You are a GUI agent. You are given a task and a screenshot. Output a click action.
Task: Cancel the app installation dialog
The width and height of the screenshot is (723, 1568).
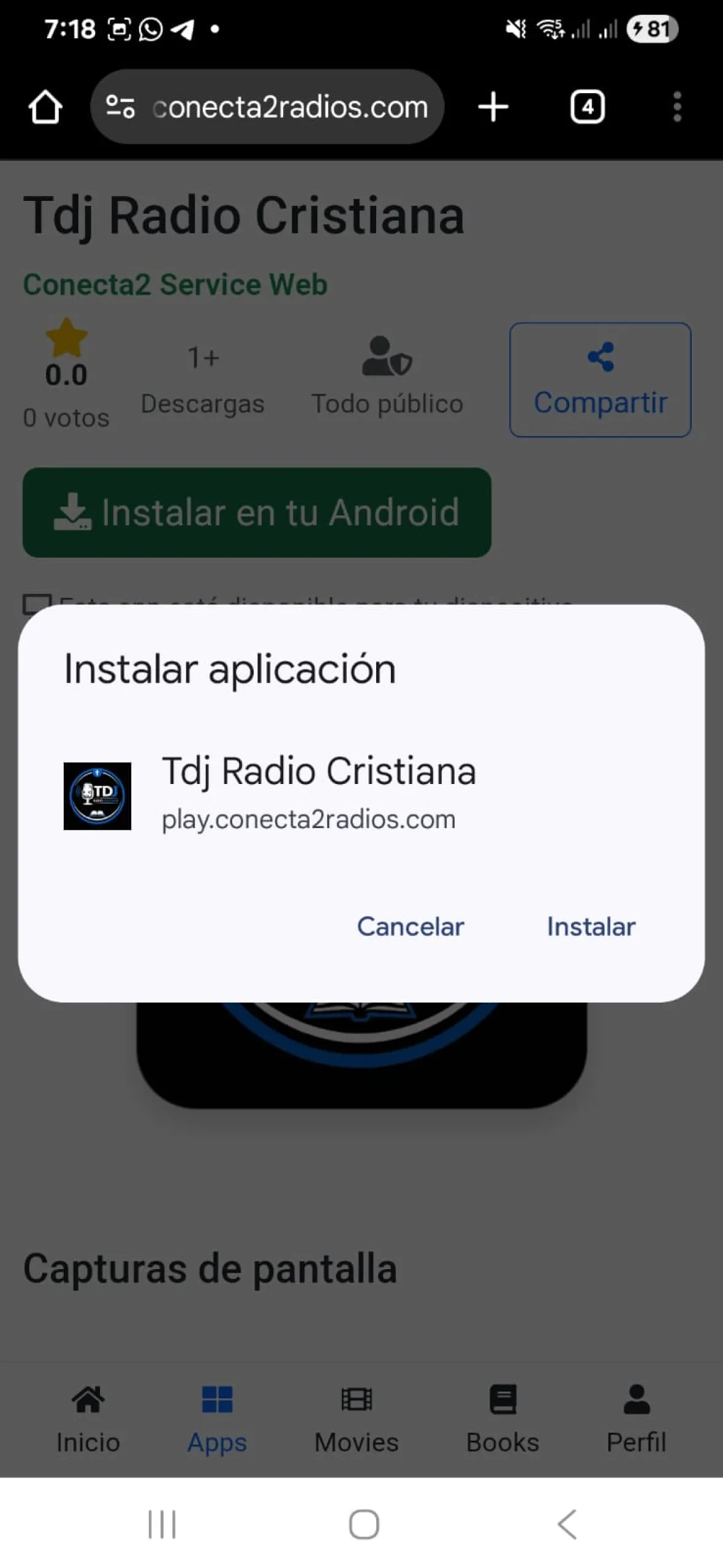(410, 927)
